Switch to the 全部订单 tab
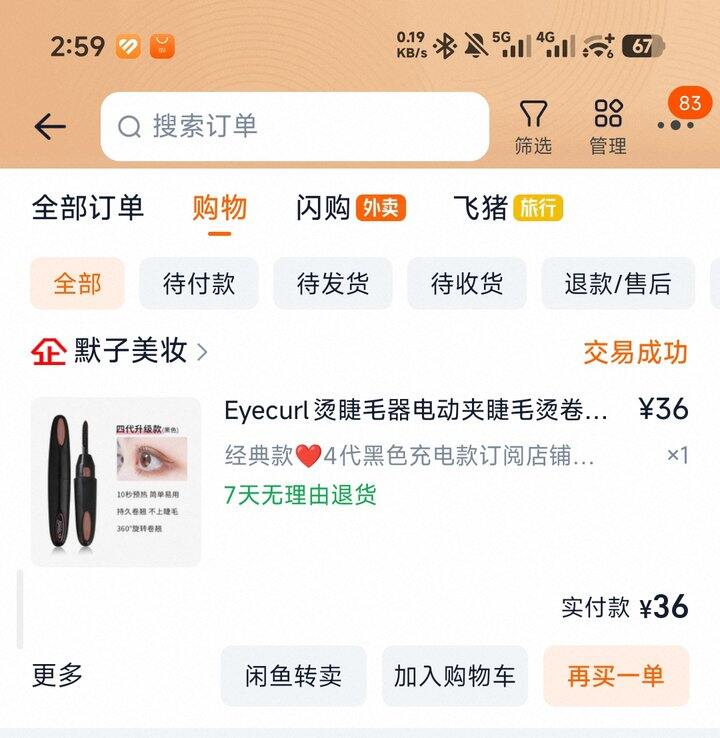 coord(88,208)
